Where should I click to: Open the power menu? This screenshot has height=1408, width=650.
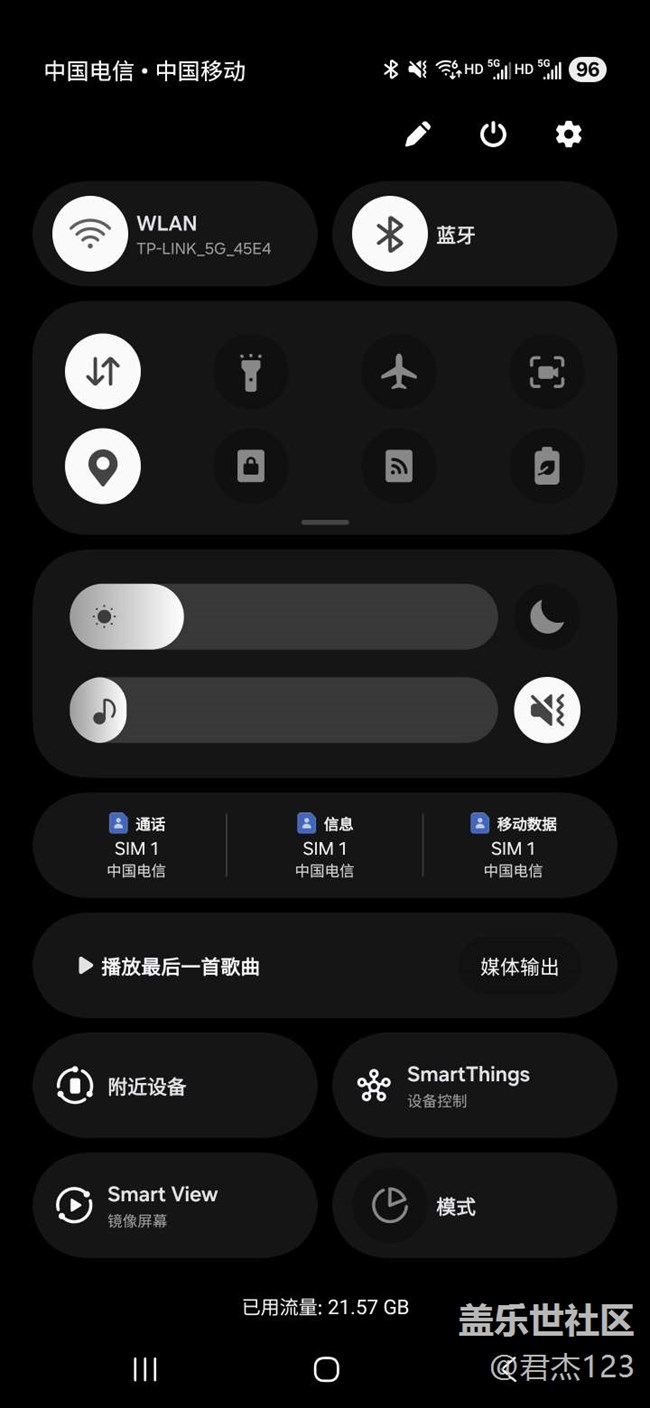tap(493, 134)
